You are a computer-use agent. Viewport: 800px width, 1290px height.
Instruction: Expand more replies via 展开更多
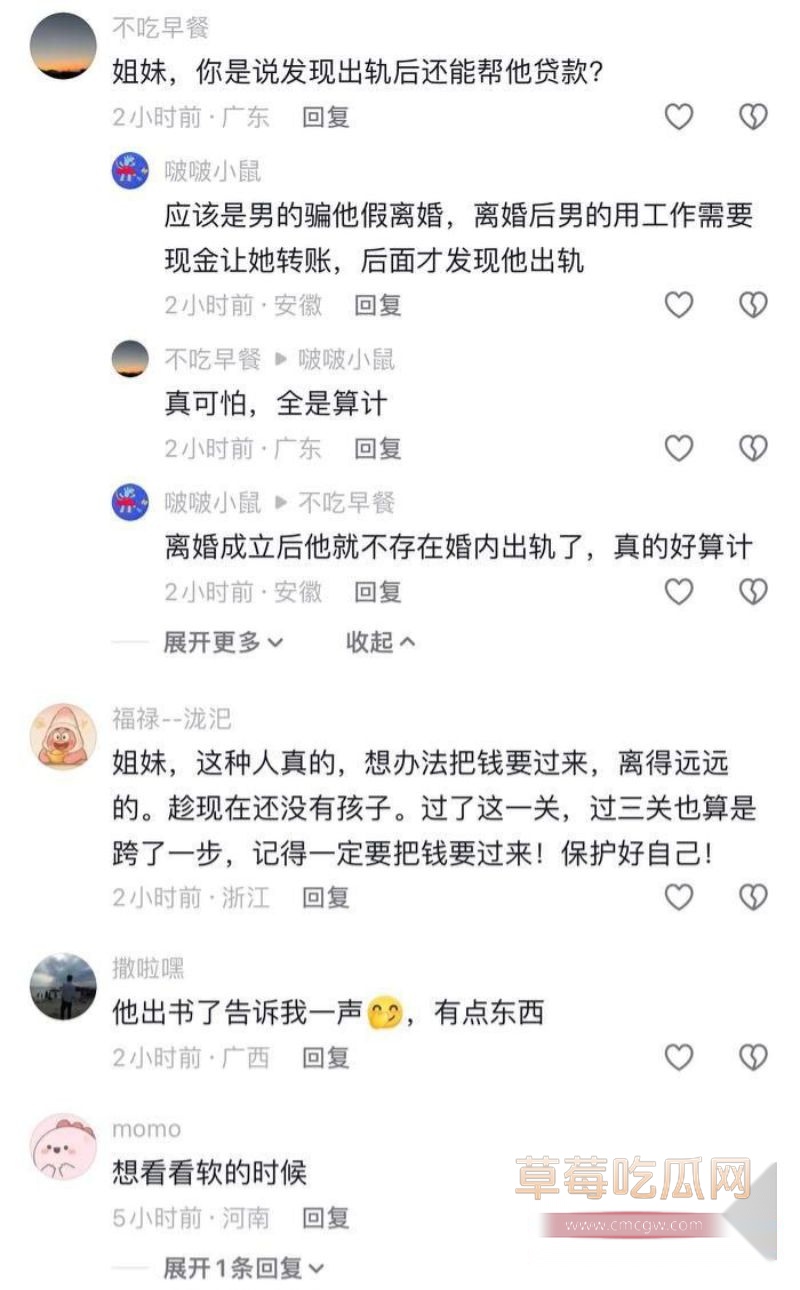click(x=215, y=644)
